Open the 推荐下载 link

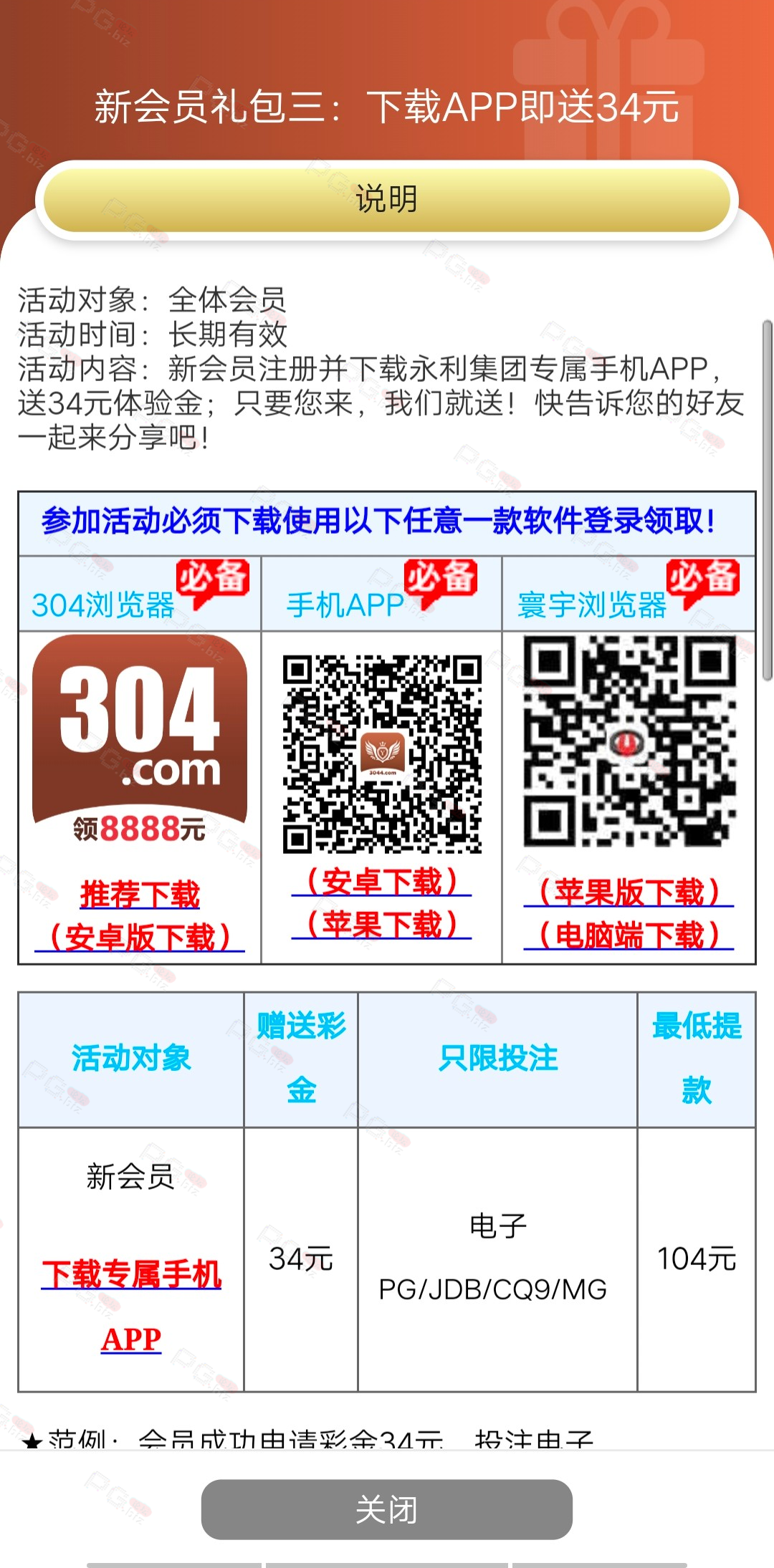pos(140,894)
